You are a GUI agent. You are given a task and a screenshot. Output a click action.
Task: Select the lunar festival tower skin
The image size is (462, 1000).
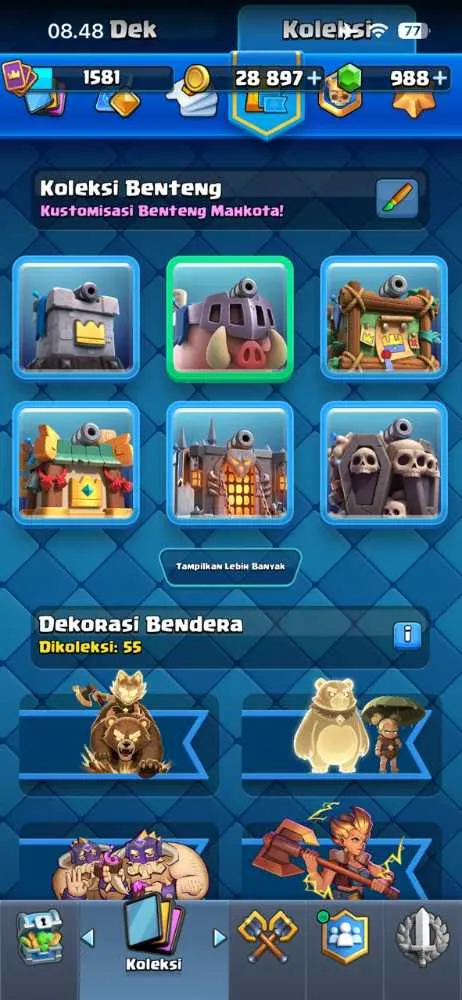coord(76,463)
